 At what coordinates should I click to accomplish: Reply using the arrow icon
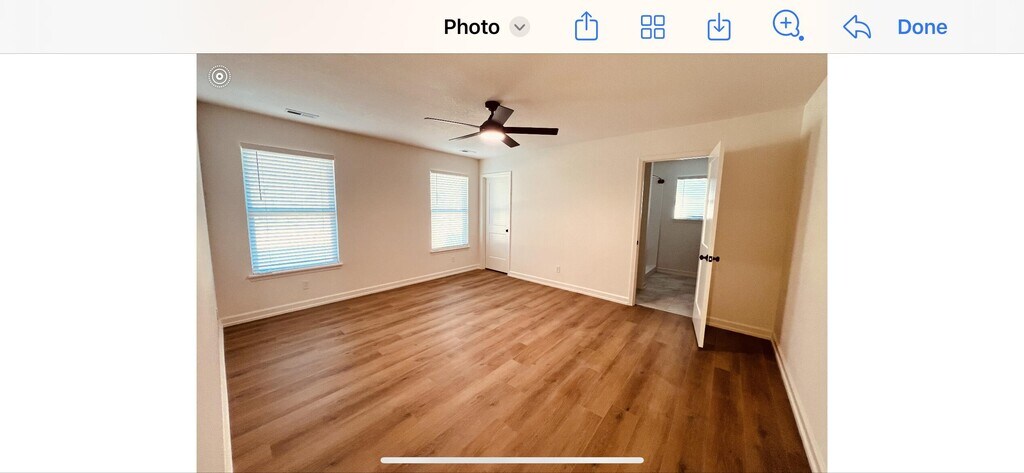(857, 27)
